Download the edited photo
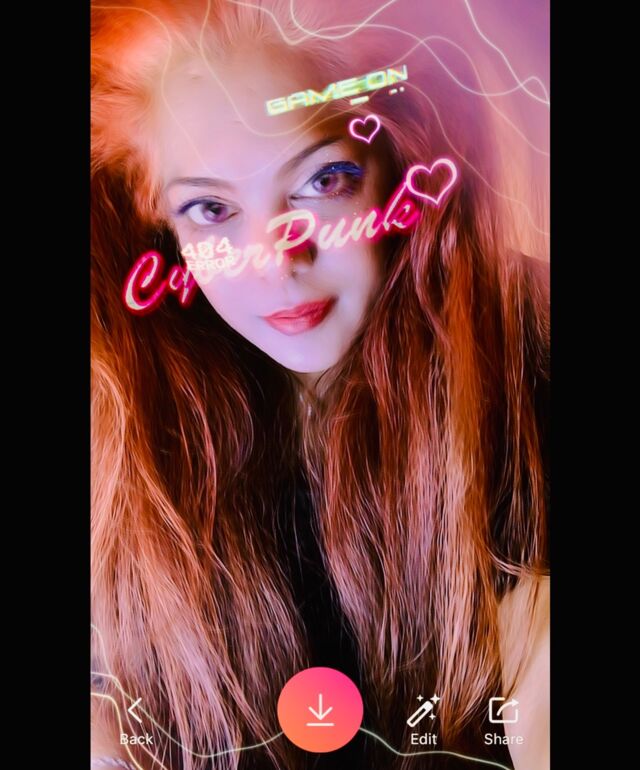Image resolution: width=640 pixels, height=770 pixels. 320,710
